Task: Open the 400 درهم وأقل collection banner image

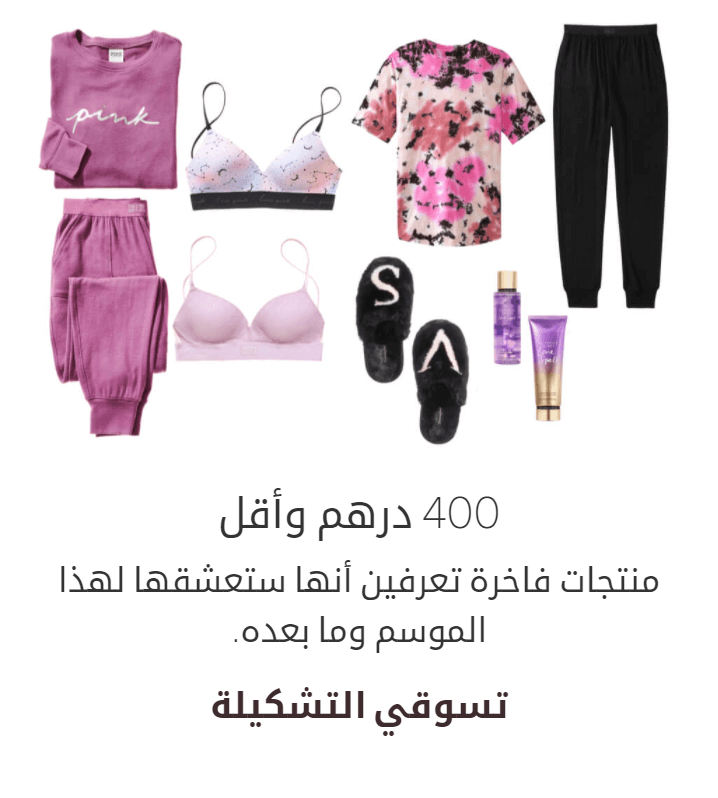Action: (x=359, y=235)
